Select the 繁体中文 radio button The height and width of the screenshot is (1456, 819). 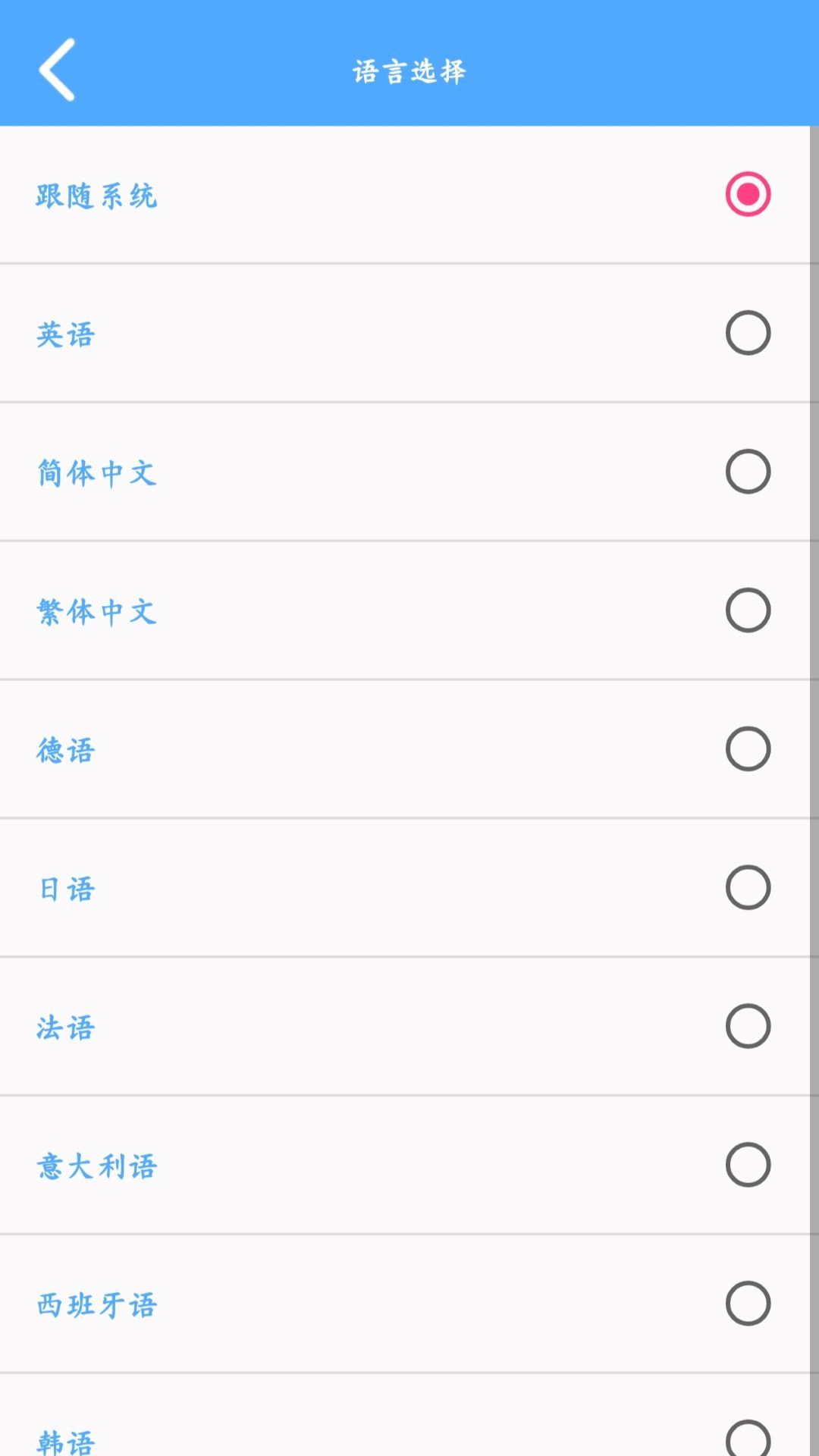748,609
